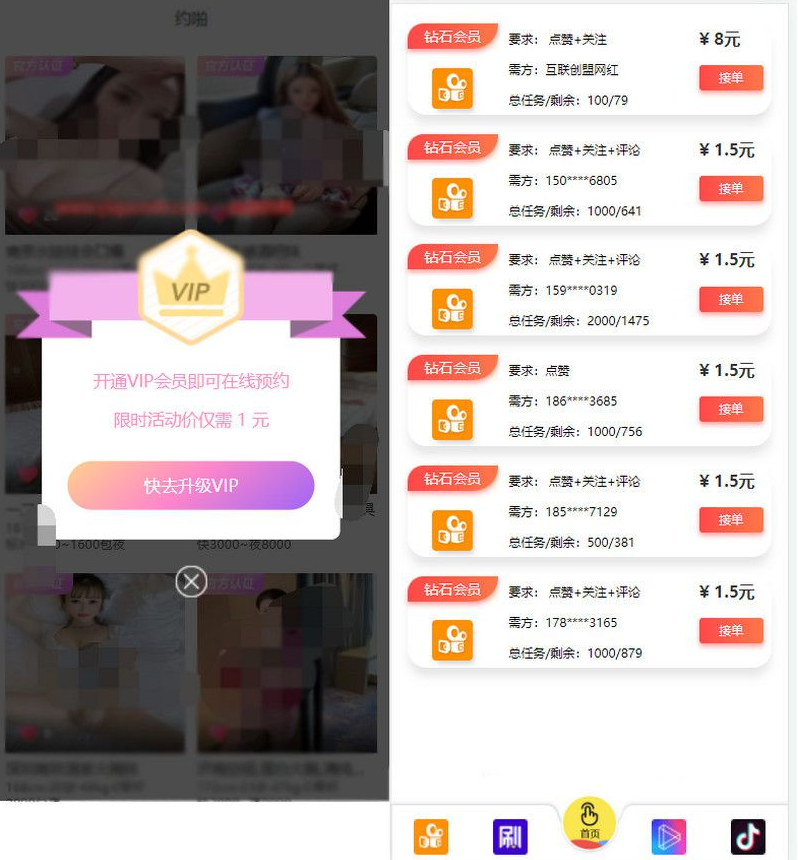Select the Douyin icon in bottom bar
Viewport: 798px width, 860px height.
pos(749,836)
